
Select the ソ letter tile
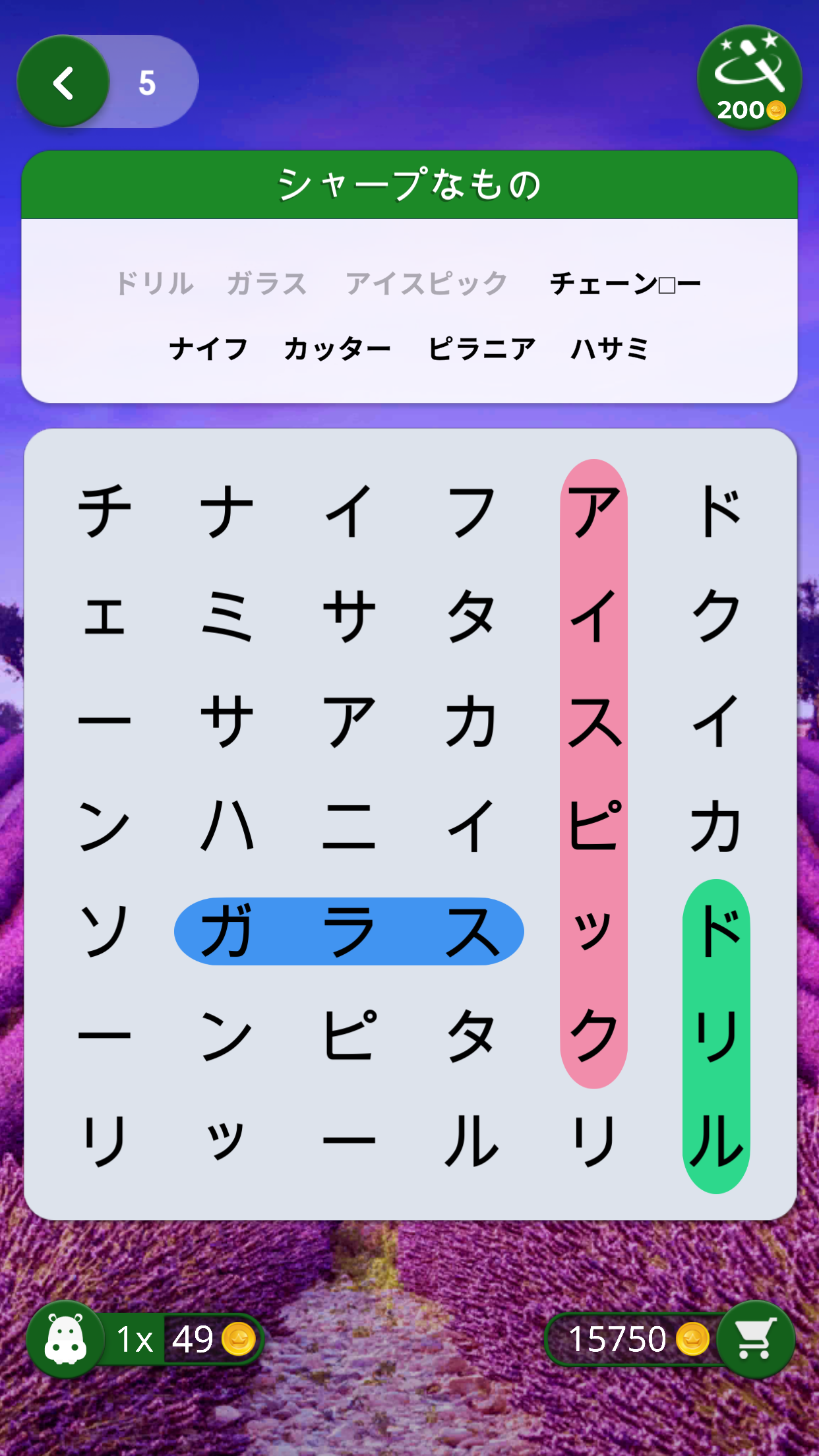(104, 931)
